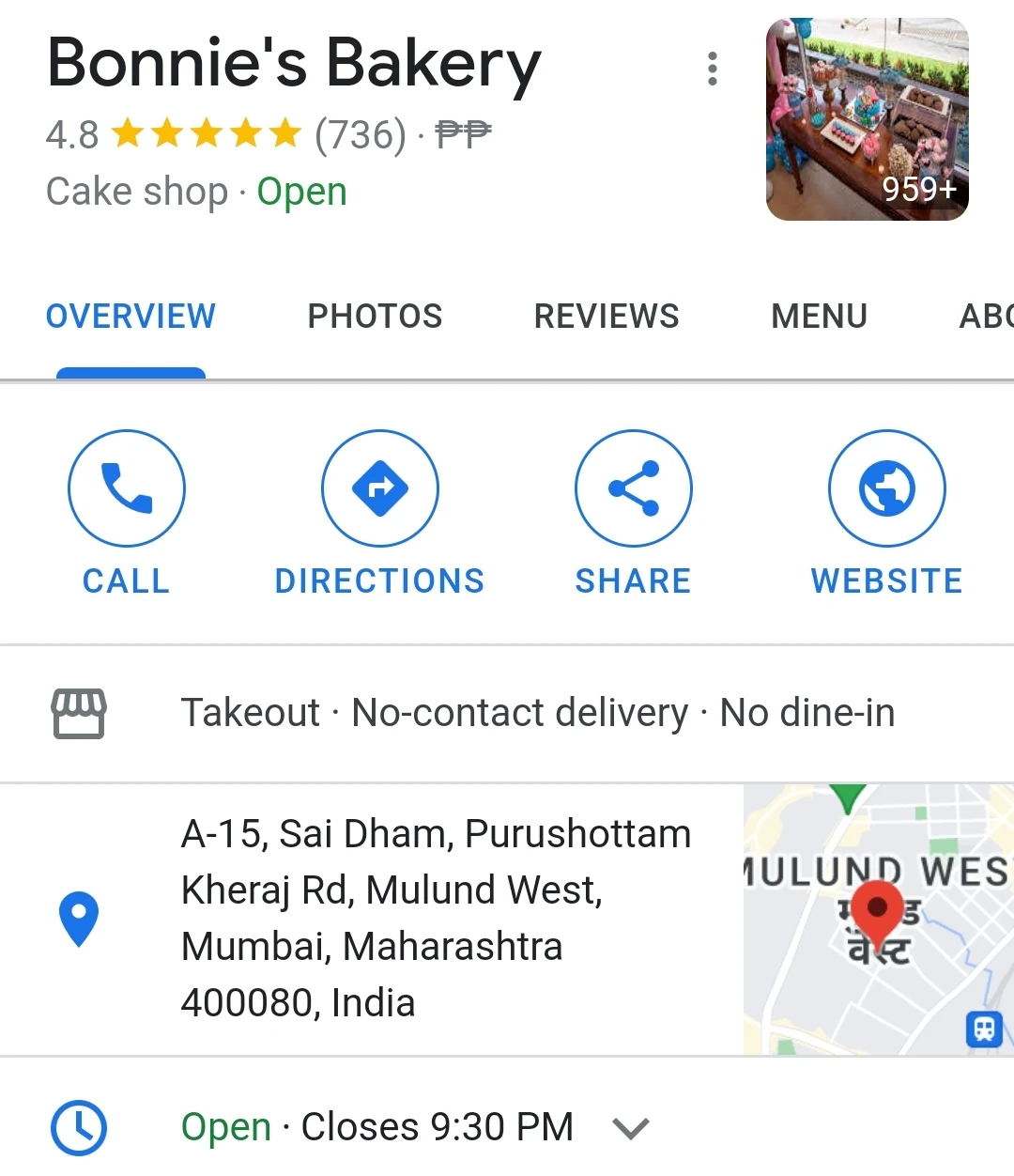This screenshot has width=1014, height=1176.
Task: View the Takeout and delivery options row
Action: tap(537, 713)
